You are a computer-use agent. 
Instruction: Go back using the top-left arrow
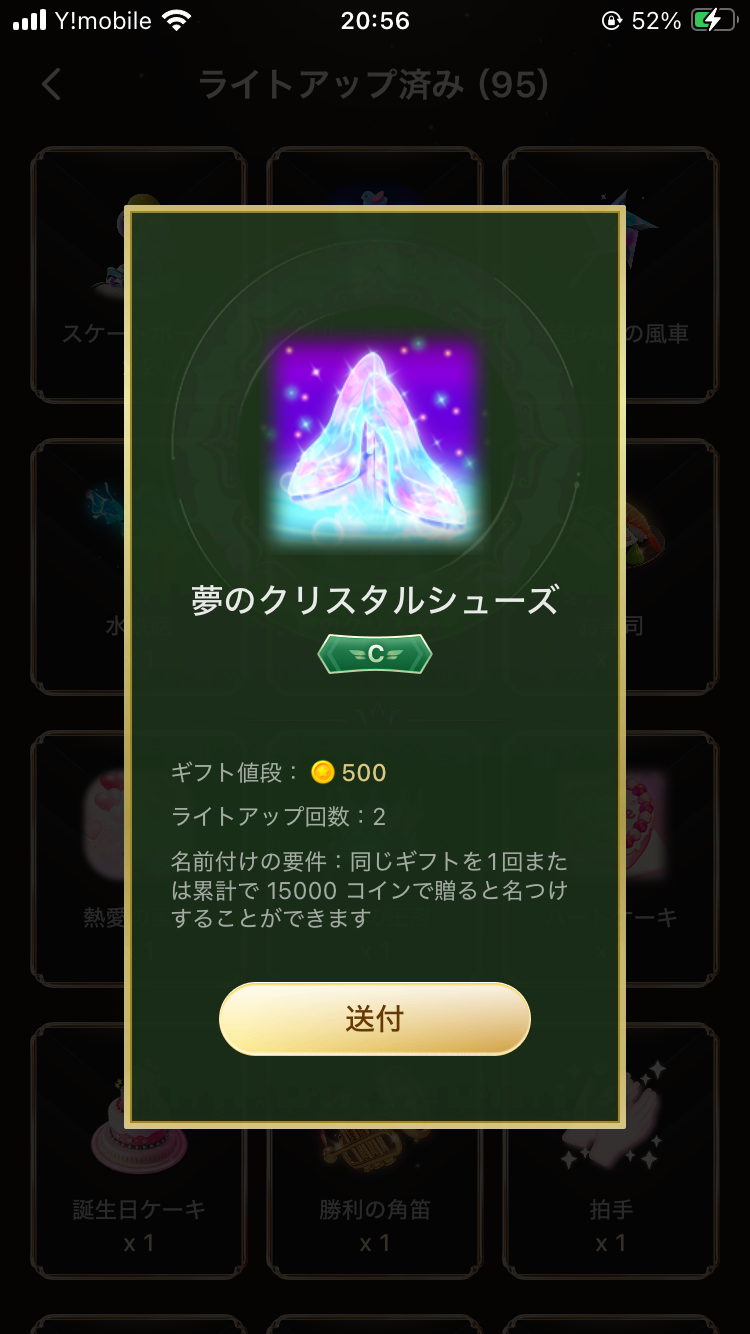click(x=52, y=85)
